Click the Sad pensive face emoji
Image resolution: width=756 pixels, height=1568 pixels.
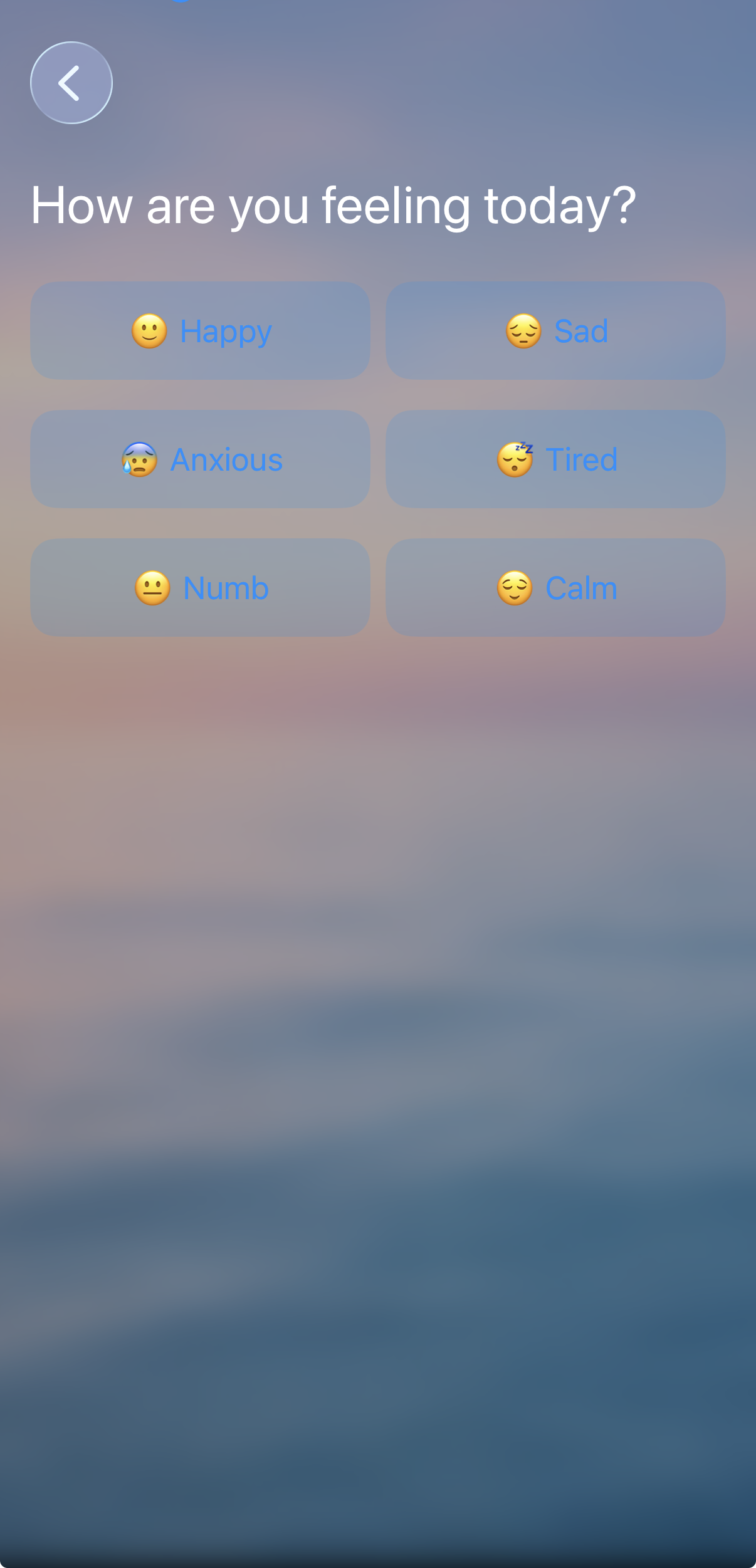pyautogui.click(x=523, y=331)
